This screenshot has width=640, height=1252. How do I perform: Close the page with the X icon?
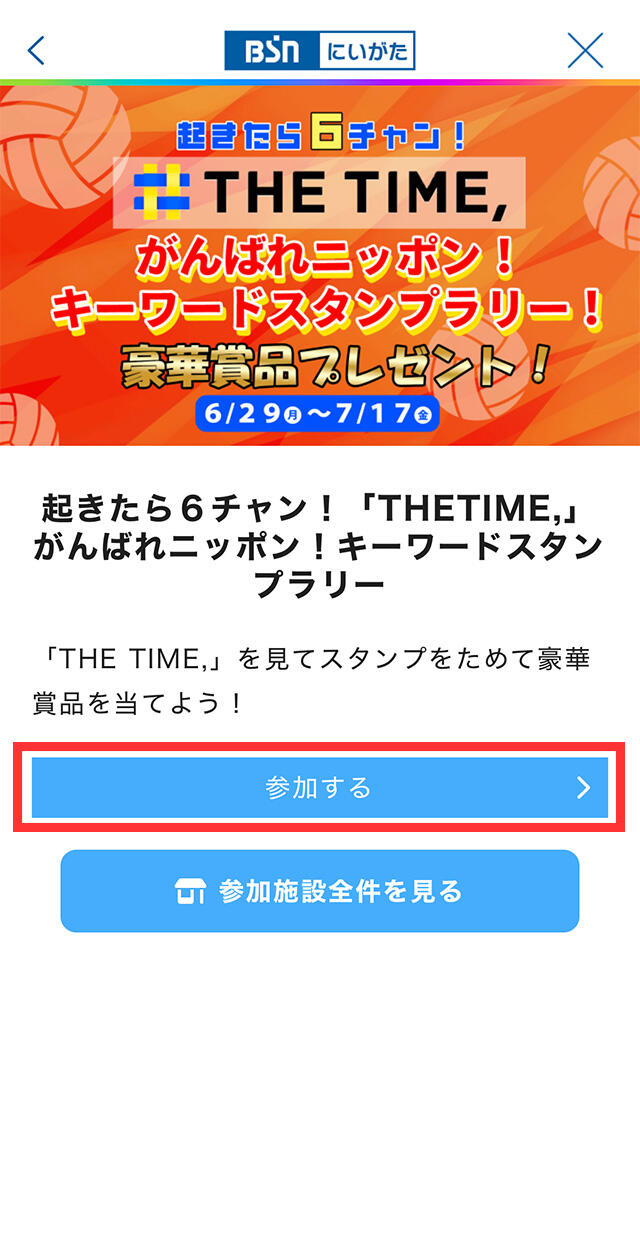pos(585,50)
